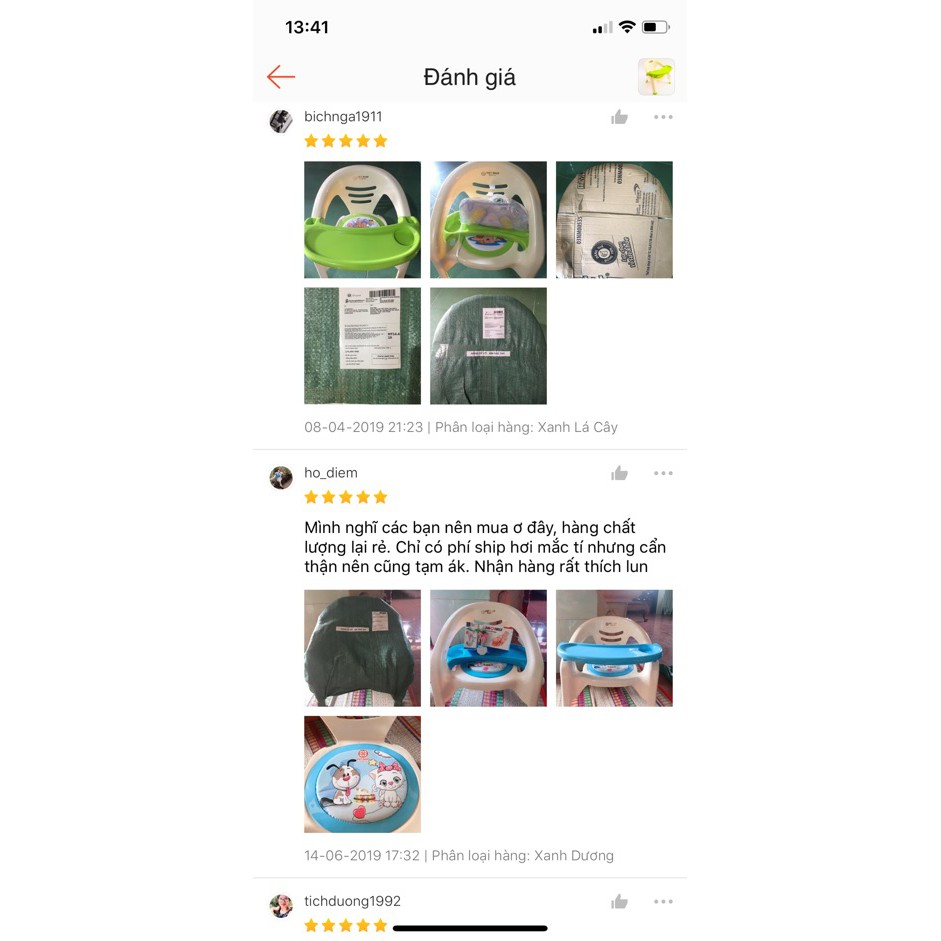This screenshot has height=941, width=941.
Task: Open more options on ho_diem's review
Action: pos(663,473)
